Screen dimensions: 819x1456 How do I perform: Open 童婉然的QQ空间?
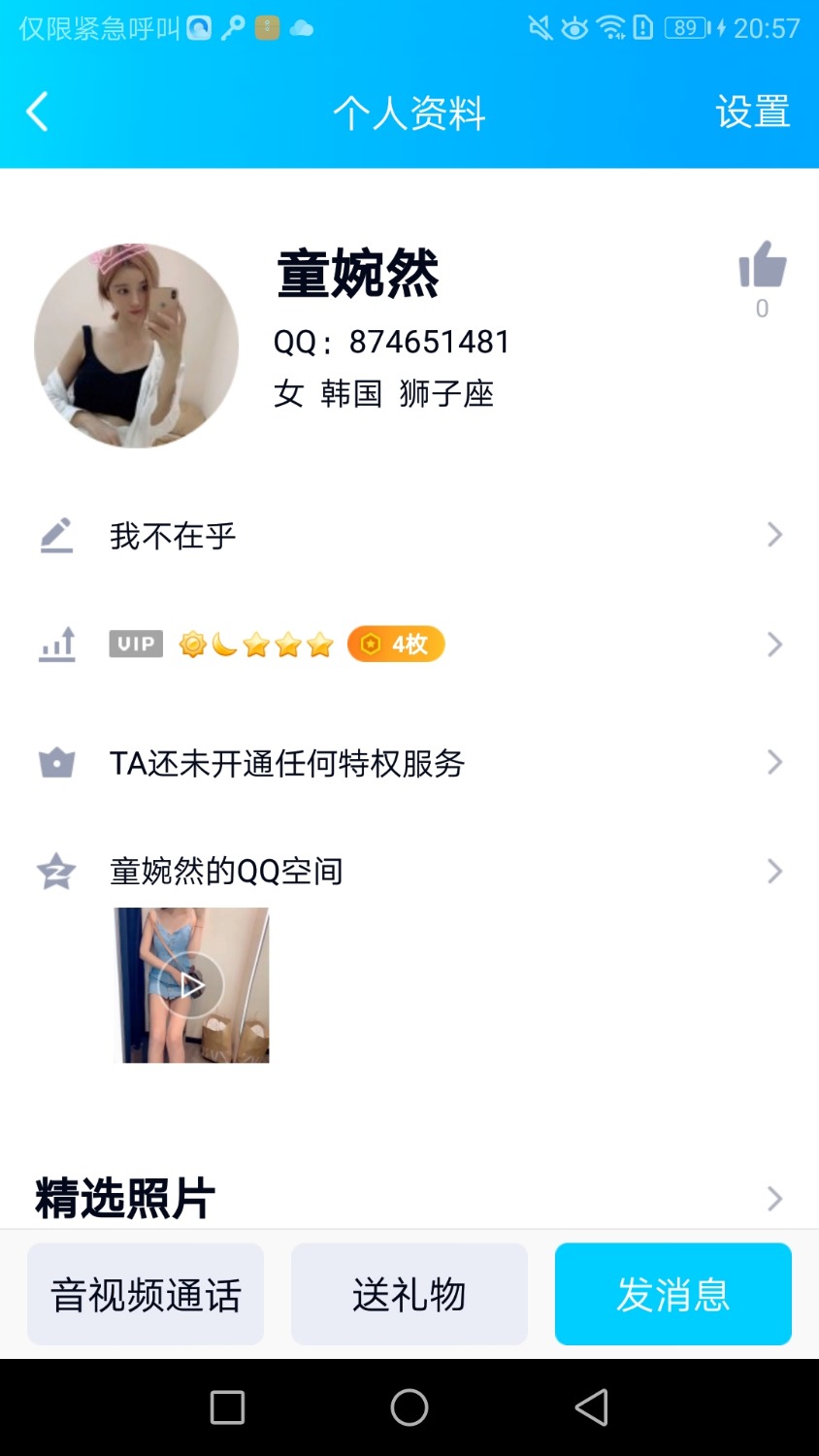[408, 871]
